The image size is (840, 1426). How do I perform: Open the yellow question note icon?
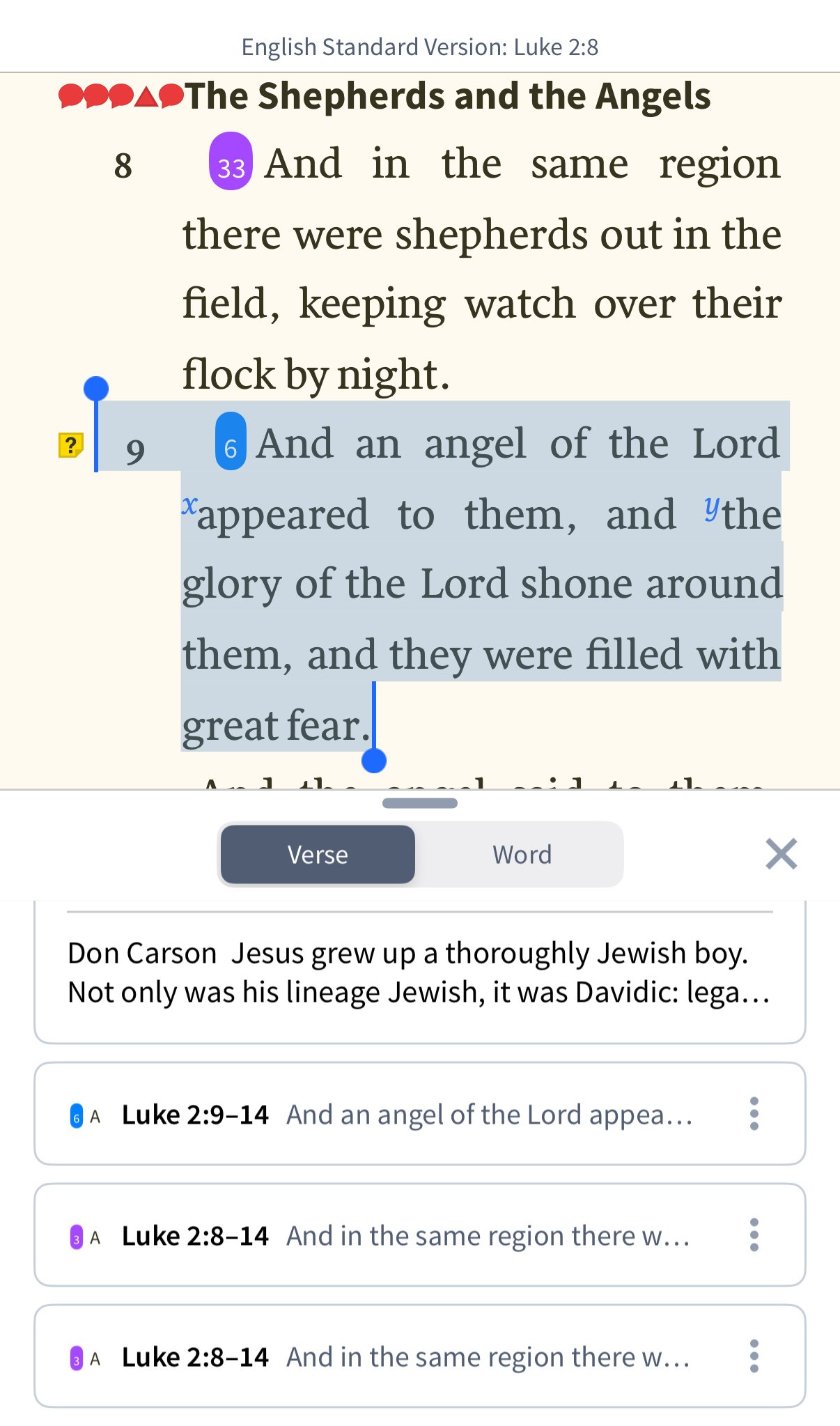[x=70, y=444]
